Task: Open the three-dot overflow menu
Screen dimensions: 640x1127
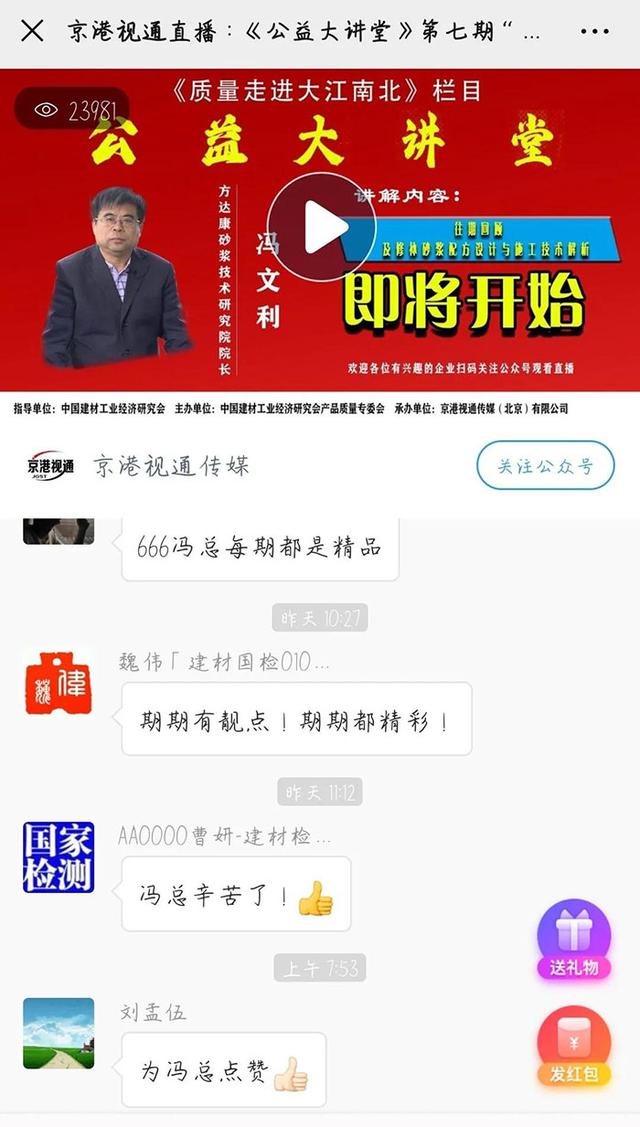Action: (594, 31)
